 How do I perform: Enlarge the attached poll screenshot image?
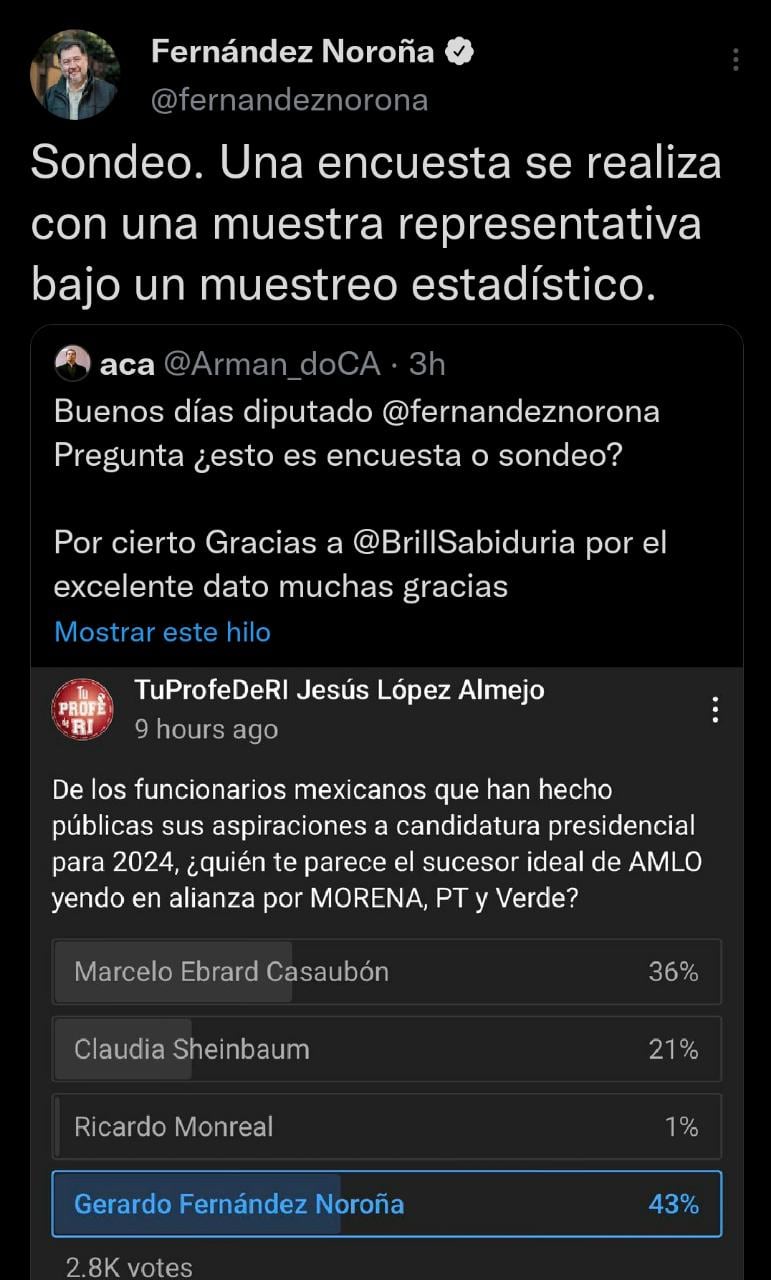tap(386, 970)
